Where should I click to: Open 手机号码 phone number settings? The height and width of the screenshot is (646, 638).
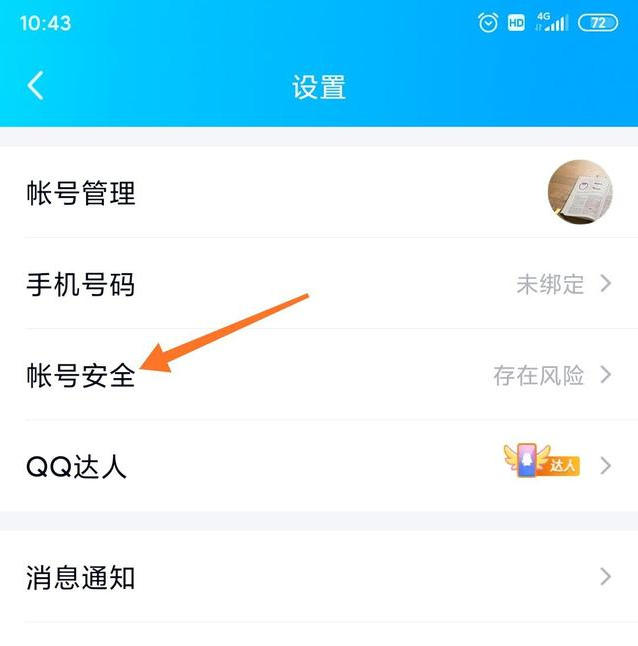tap(319, 285)
